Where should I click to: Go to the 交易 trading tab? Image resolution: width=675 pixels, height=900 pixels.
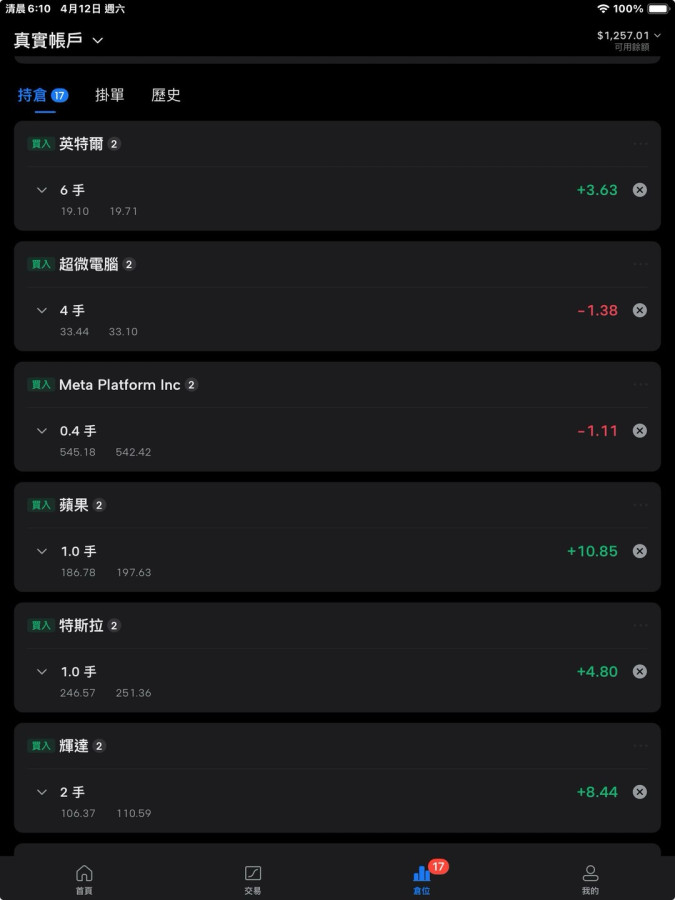point(253,879)
